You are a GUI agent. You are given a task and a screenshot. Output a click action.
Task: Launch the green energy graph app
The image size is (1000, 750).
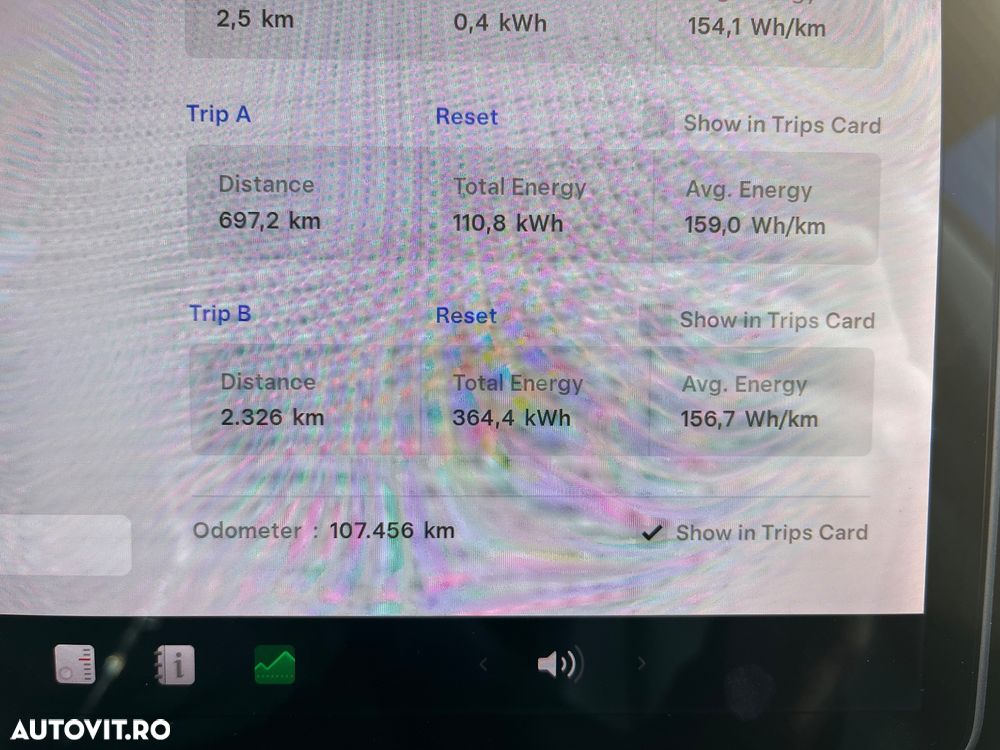coord(274,664)
